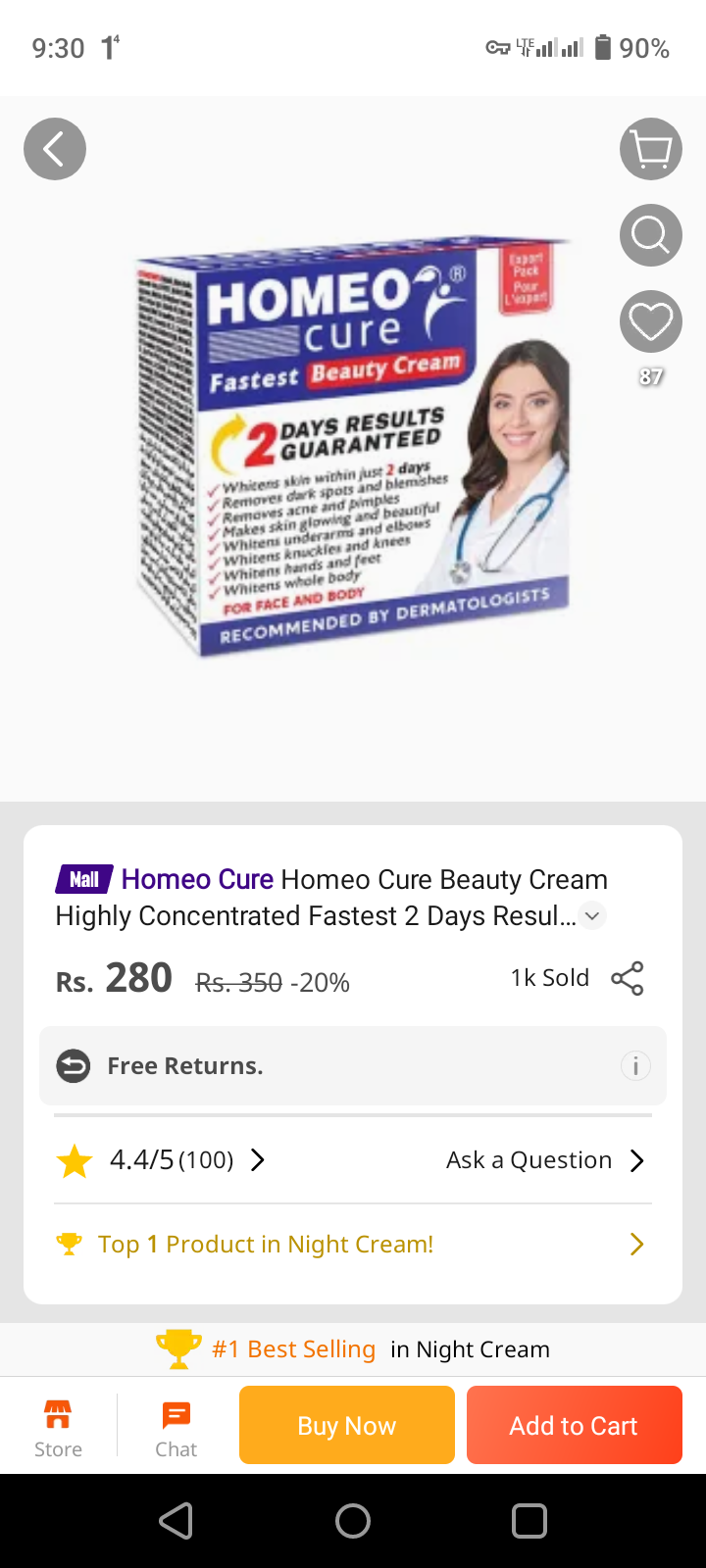Open #1 Best Selling in Night Cream banner
Viewport: 706px width, 1568px height.
pos(353,1349)
